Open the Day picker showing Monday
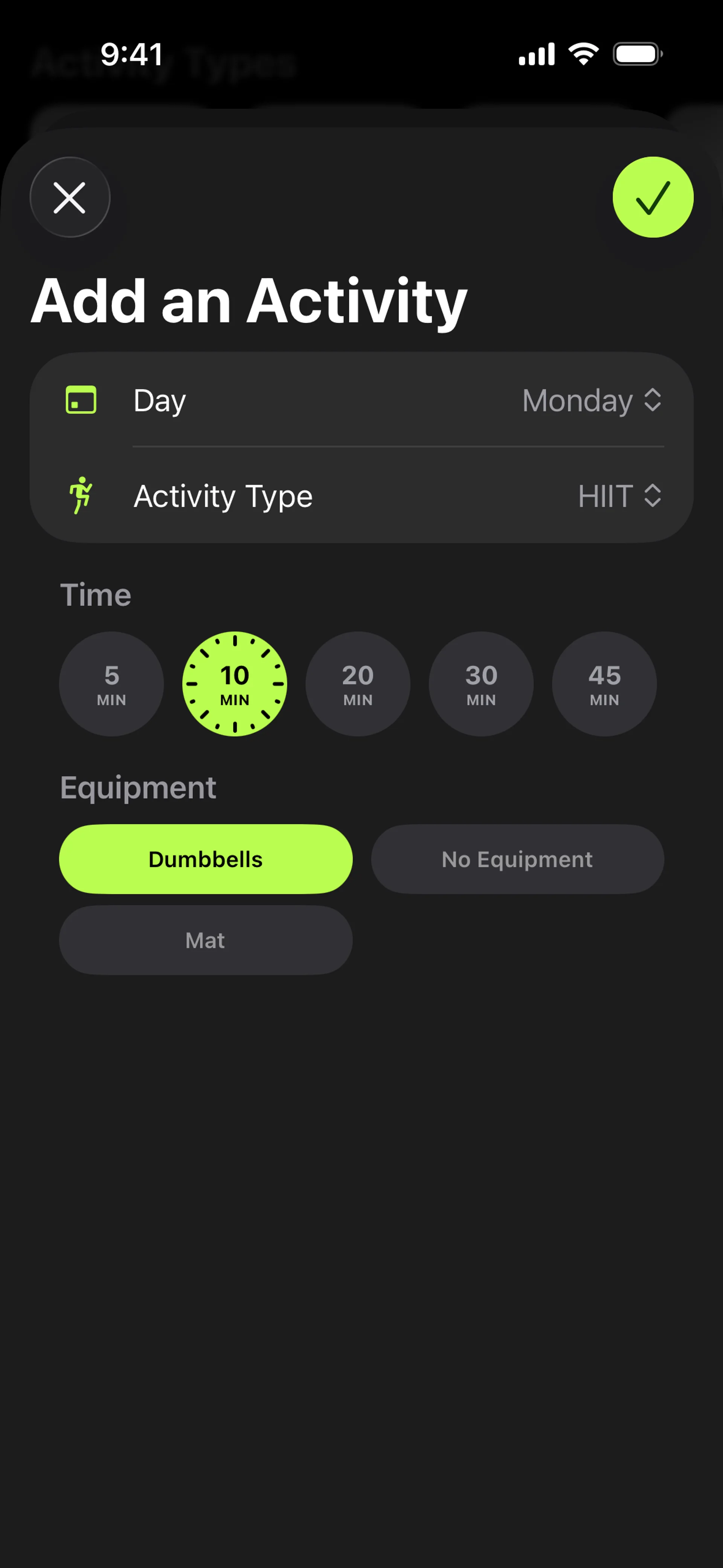The height and width of the screenshot is (1568, 723). (591, 400)
